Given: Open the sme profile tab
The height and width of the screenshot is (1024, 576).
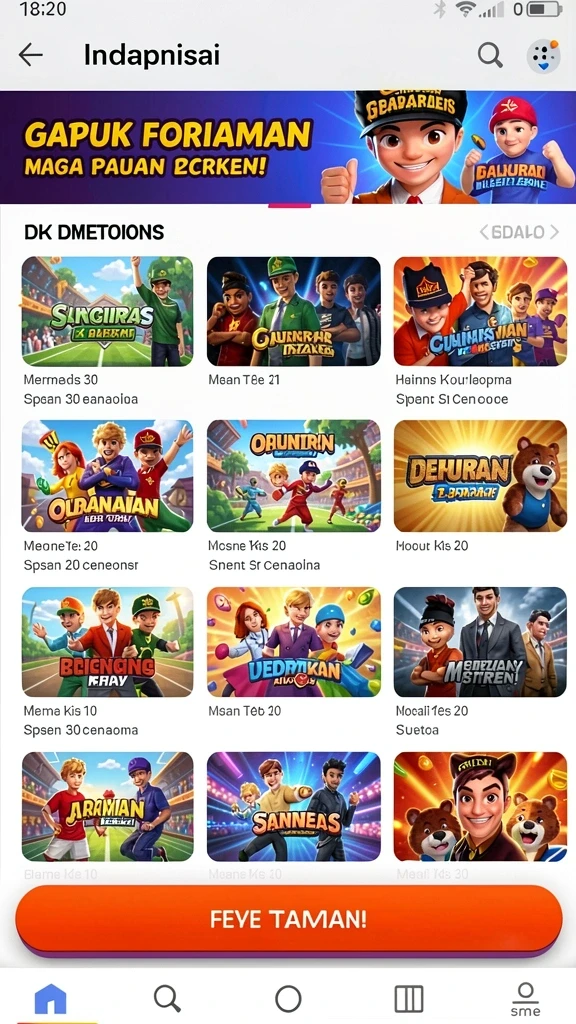Looking at the screenshot, I should (x=525, y=999).
